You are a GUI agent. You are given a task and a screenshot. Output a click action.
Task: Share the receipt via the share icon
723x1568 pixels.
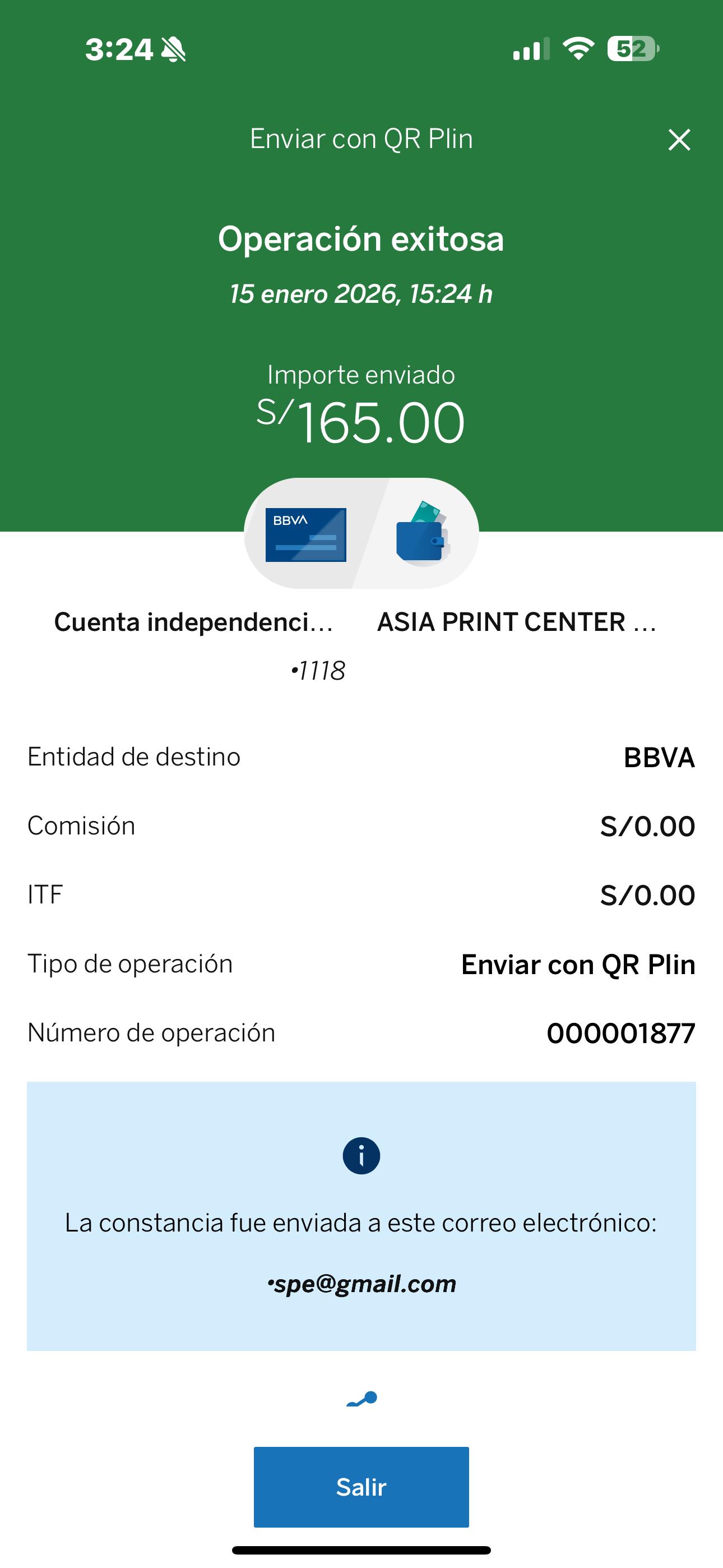pyautogui.click(x=362, y=1399)
